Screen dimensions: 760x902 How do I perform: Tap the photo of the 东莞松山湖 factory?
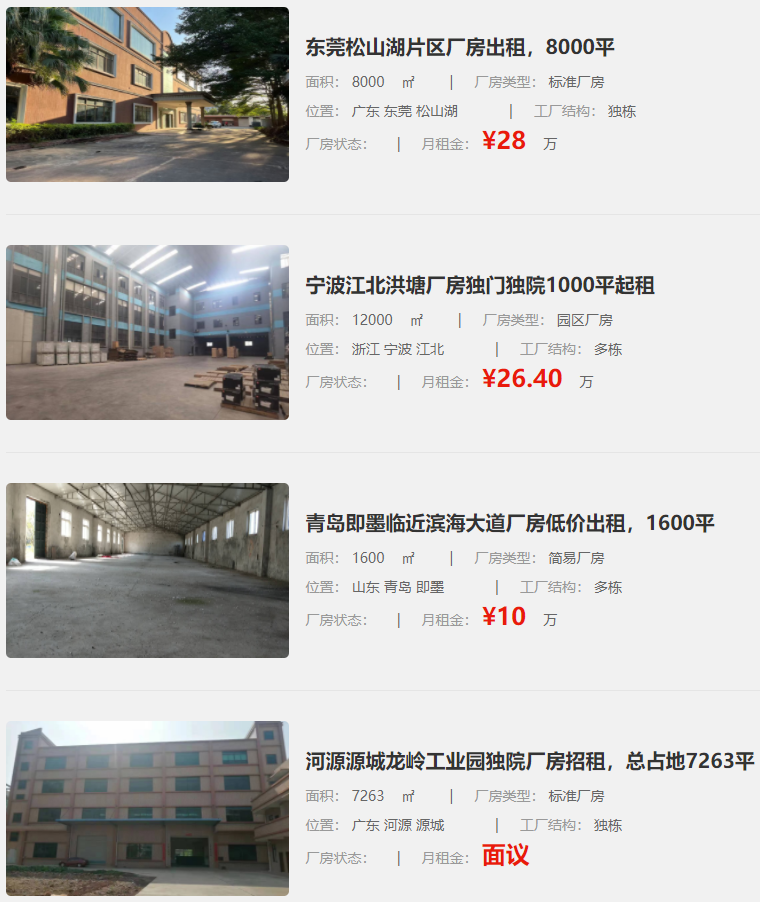point(147,94)
